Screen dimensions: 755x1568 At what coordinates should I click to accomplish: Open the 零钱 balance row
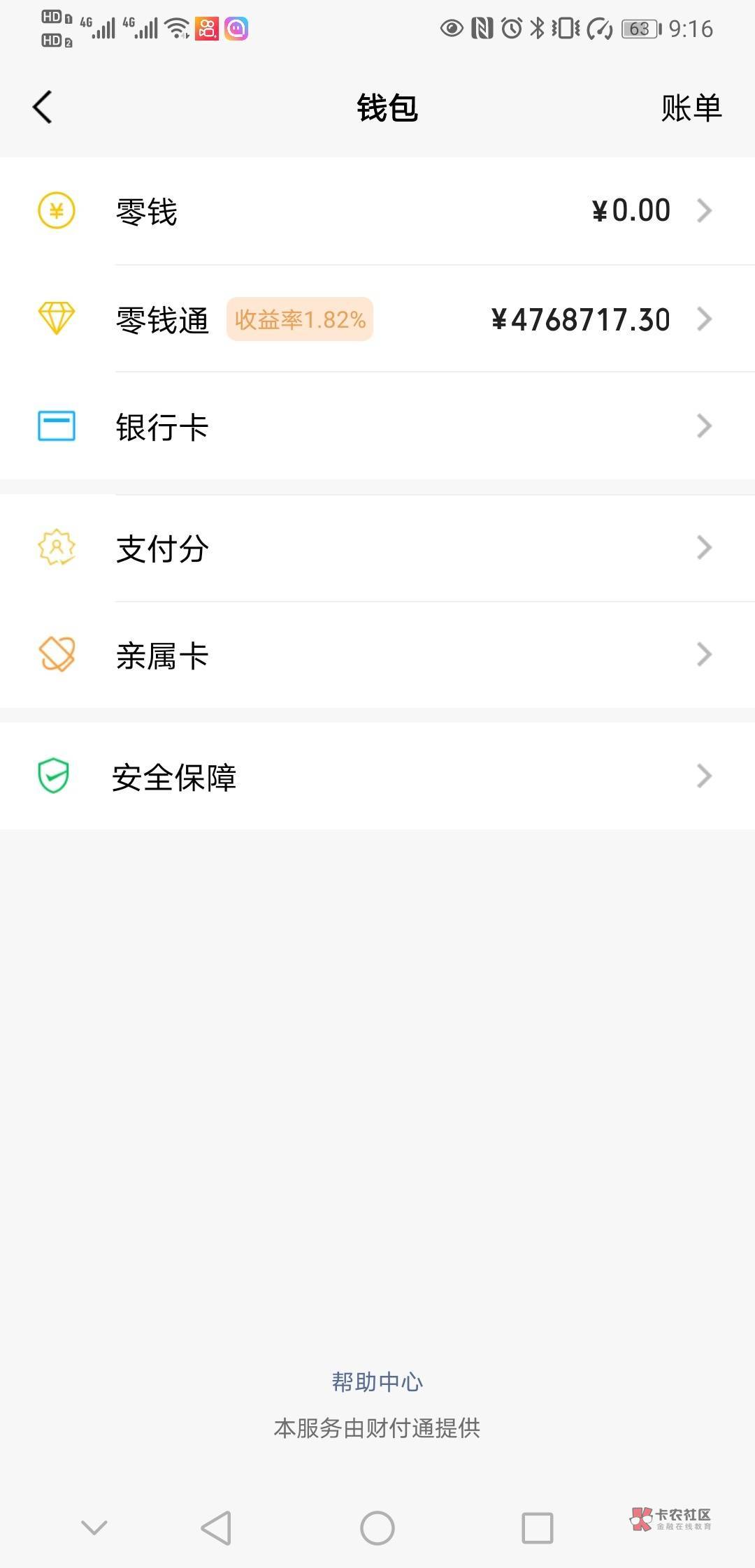click(377, 211)
